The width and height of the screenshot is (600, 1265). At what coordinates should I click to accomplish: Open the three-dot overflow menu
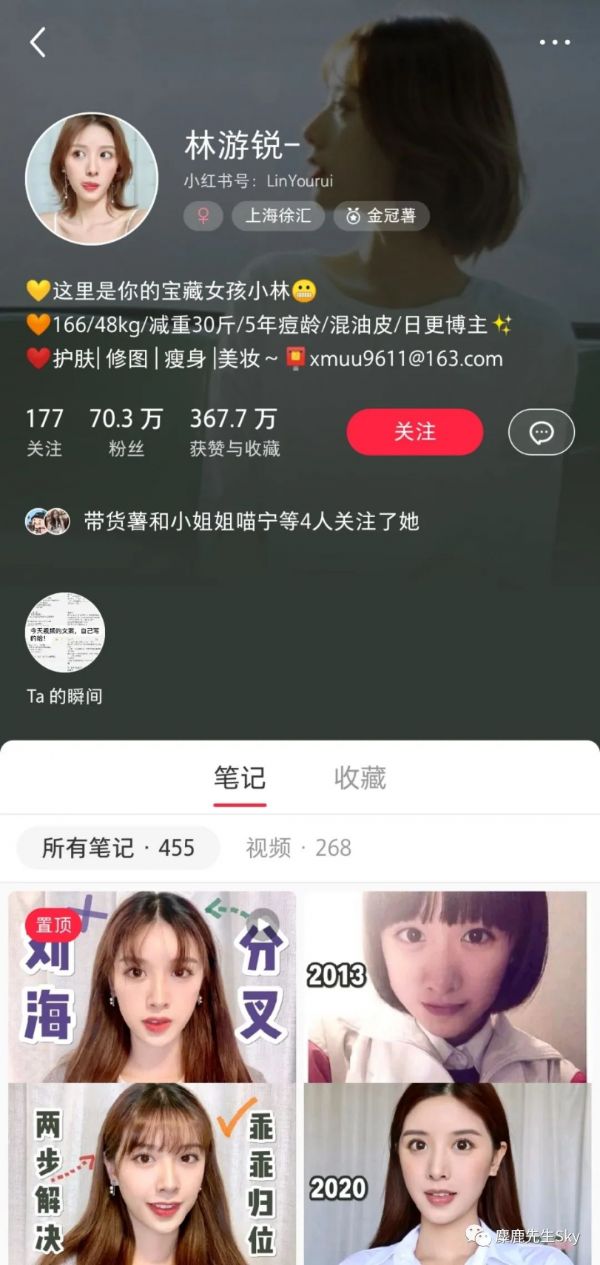coord(554,42)
